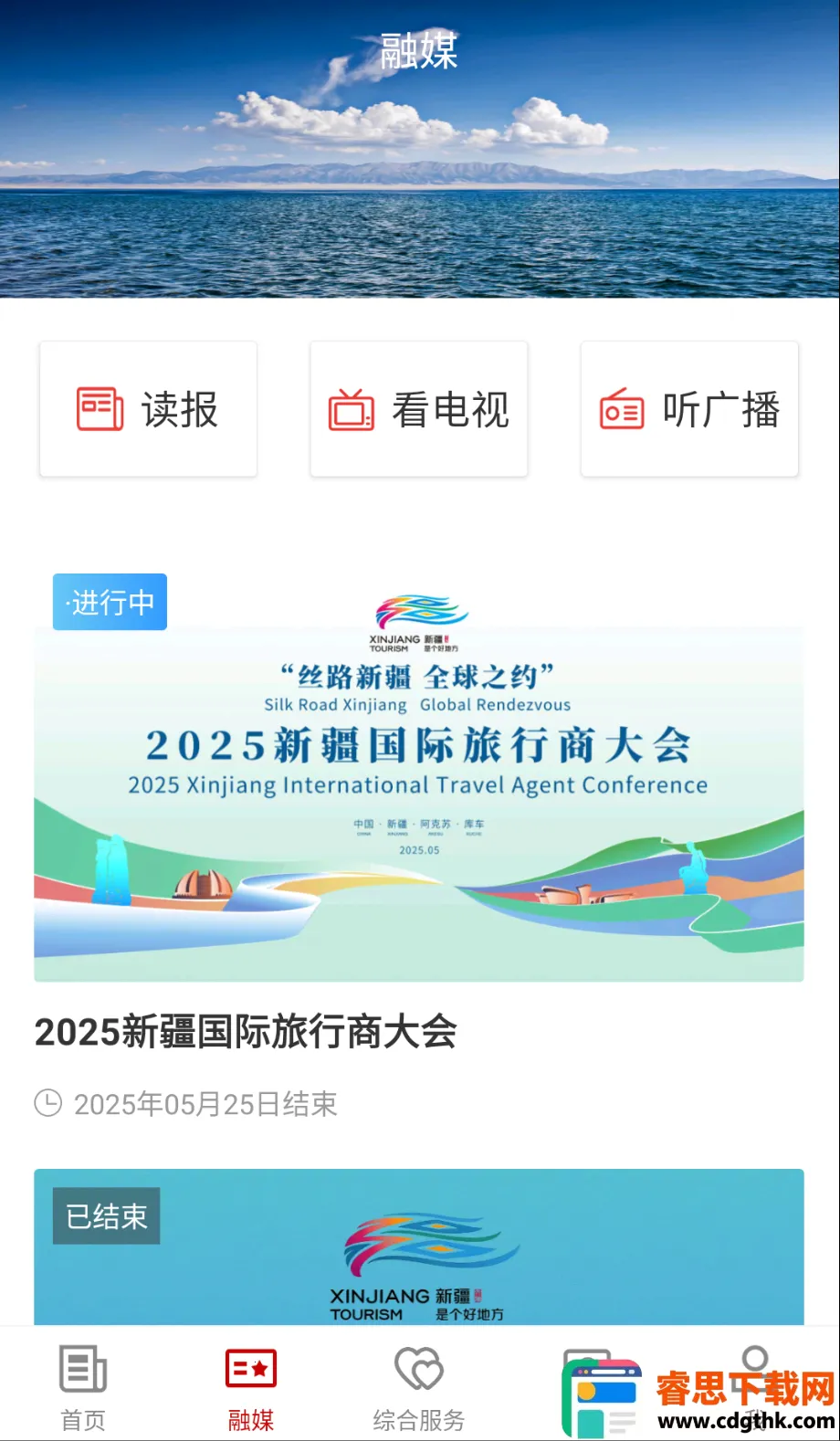Open the 读报 newspaper reader
The width and height of the screenshot is (840, 1441).
tap(148, 409)
